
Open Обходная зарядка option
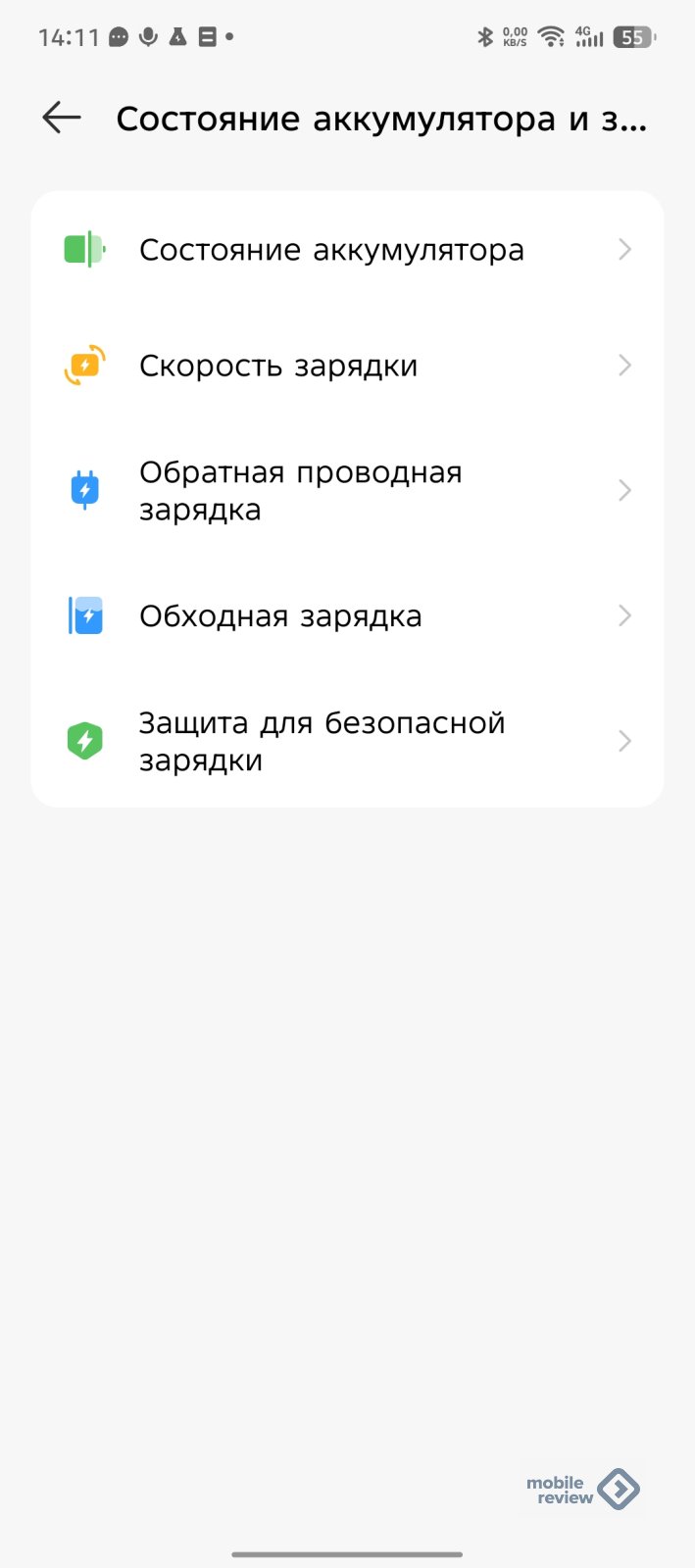(347, 616)
